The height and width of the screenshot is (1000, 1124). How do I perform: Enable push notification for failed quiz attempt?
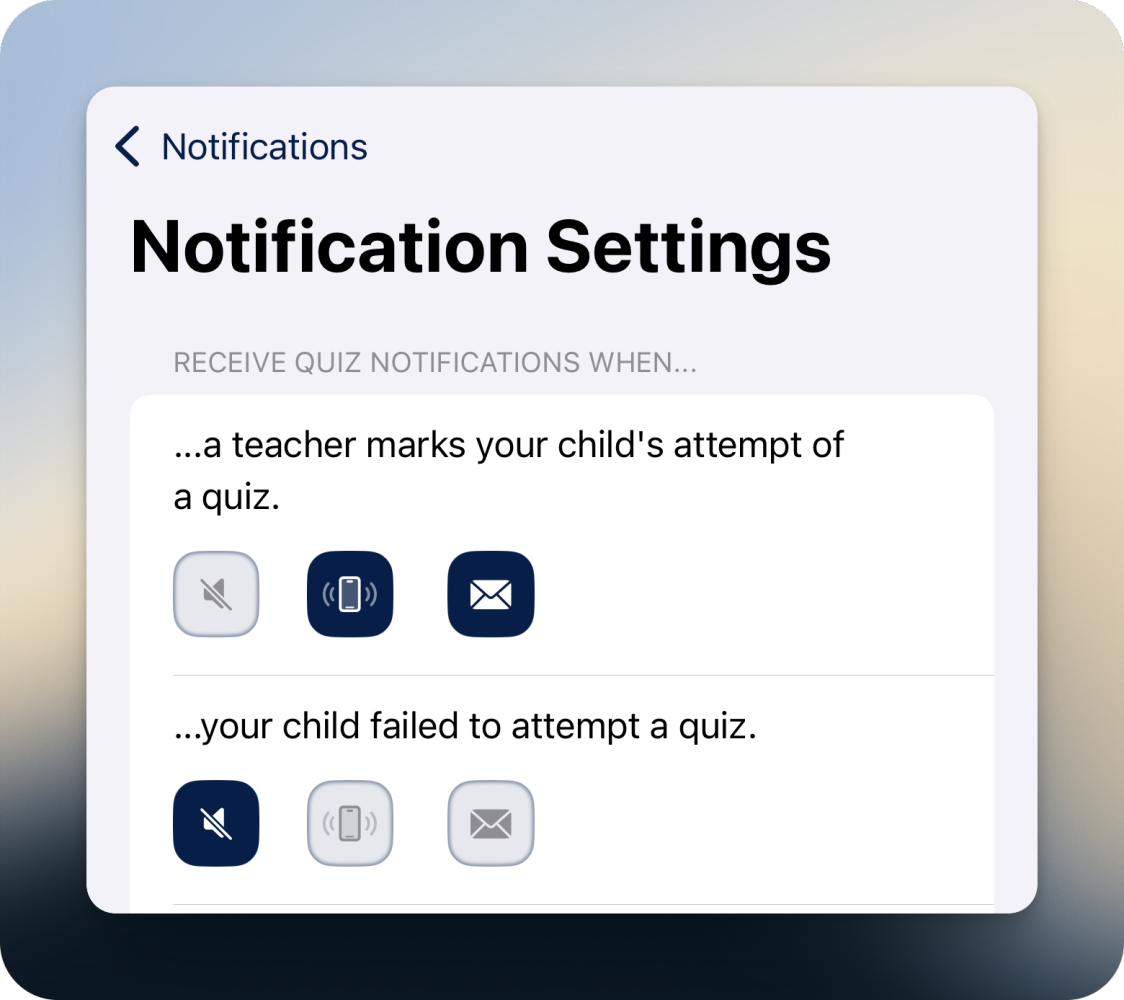[350, 823]
